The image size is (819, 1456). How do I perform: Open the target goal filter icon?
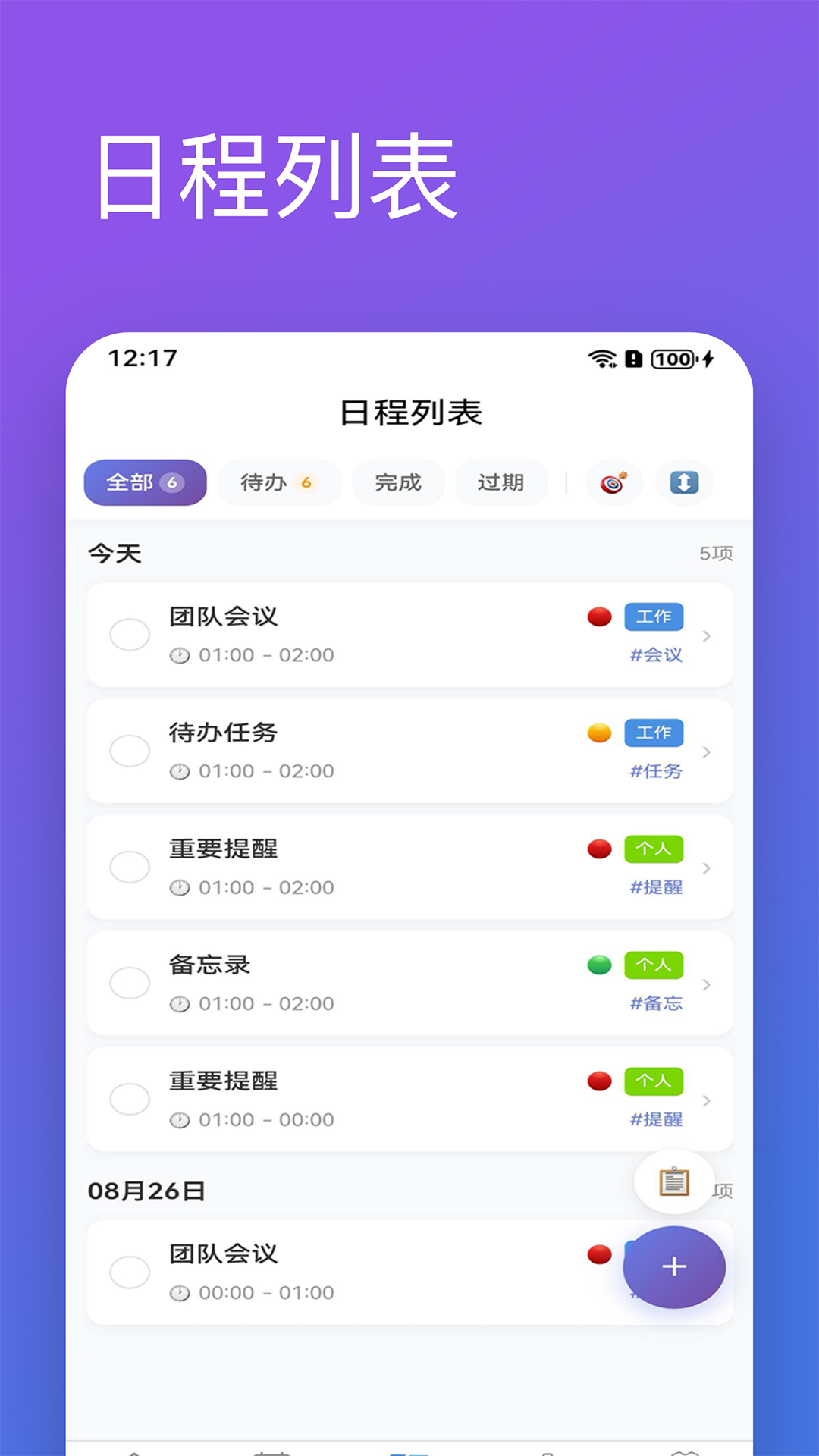(x=614, y=483)
